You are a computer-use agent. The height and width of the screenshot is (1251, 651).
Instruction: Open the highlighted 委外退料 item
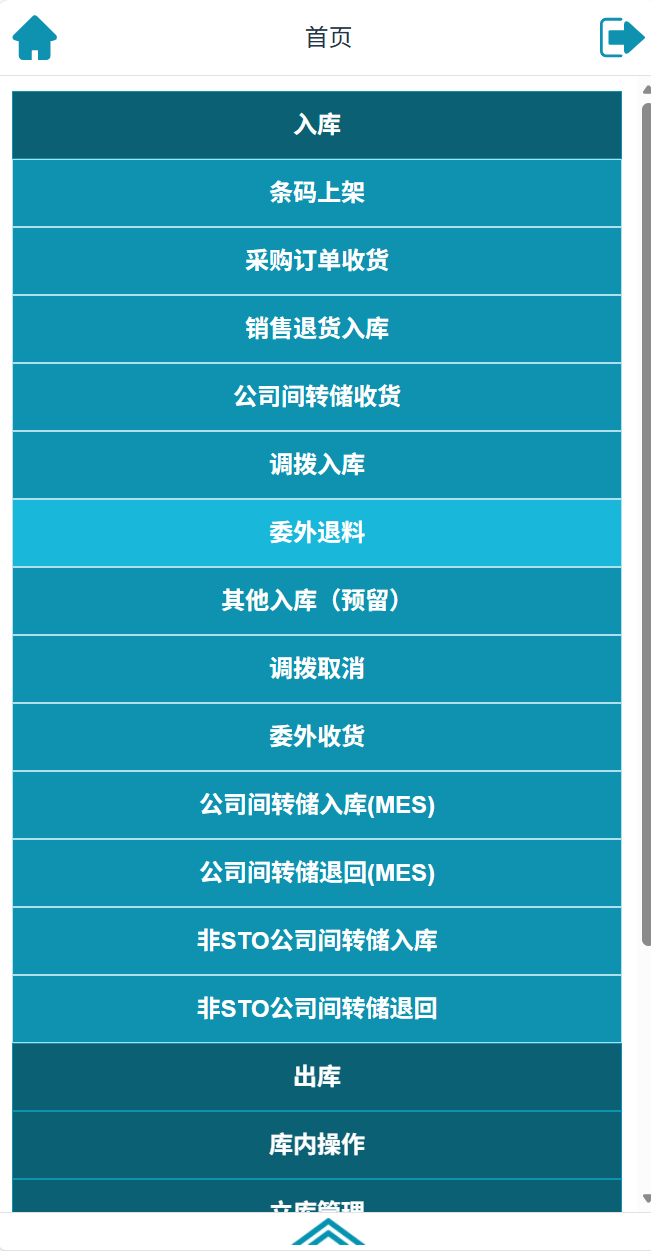[x=317, y=533]
